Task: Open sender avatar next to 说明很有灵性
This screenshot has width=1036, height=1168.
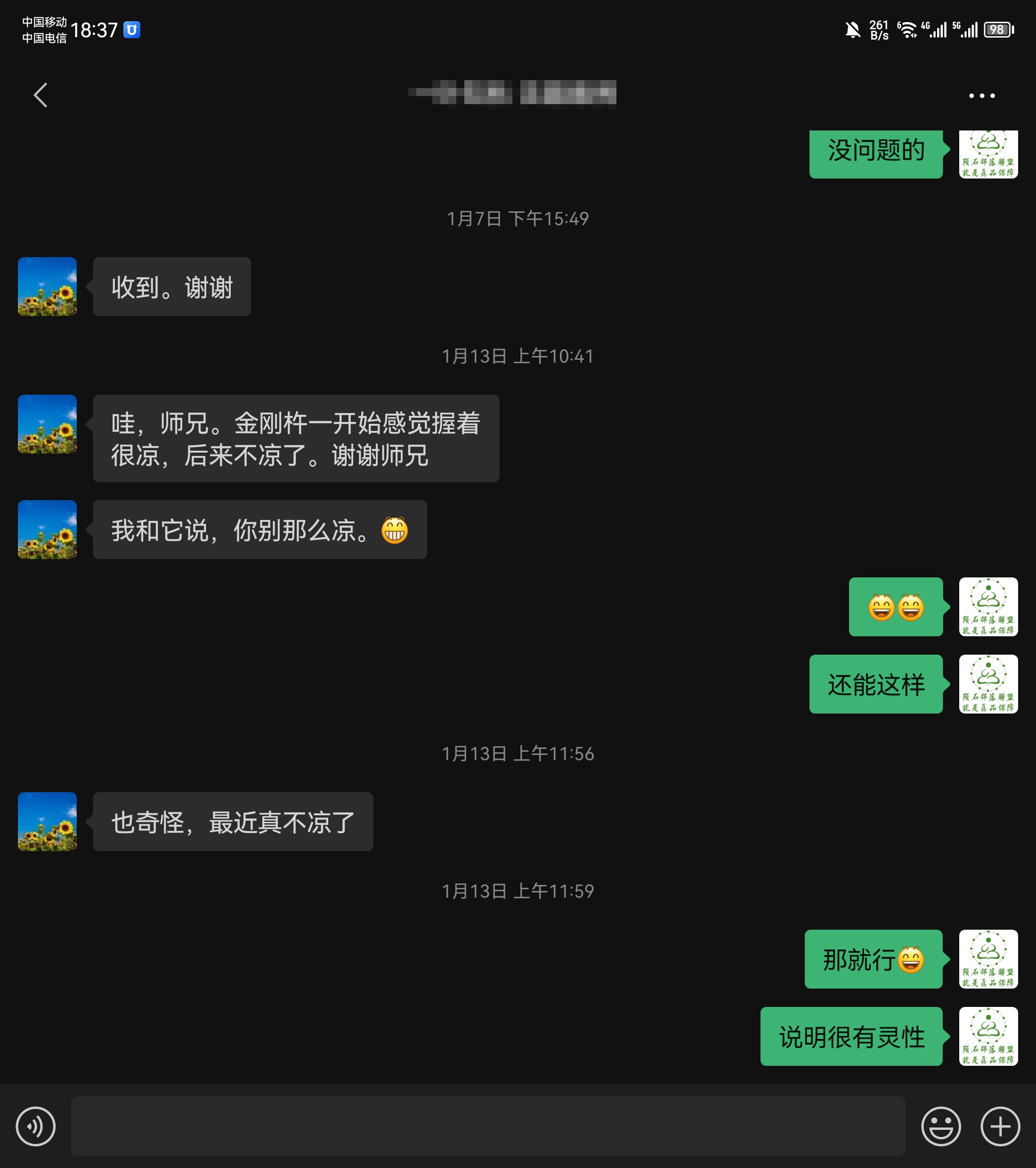Action: click(988, 1036)
